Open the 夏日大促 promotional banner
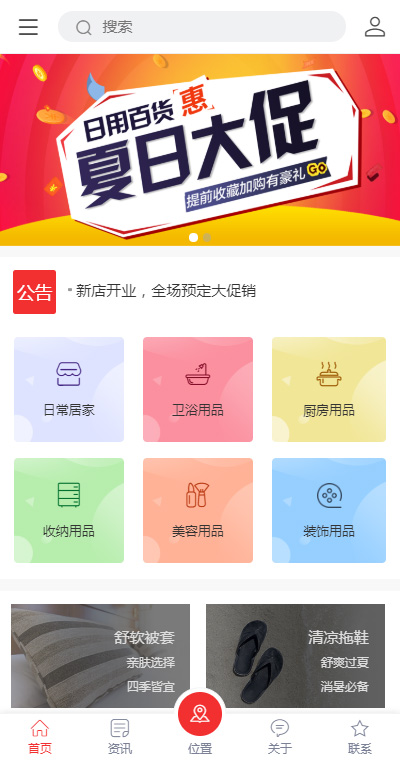400x760 pixels. [x=200, y=149]
